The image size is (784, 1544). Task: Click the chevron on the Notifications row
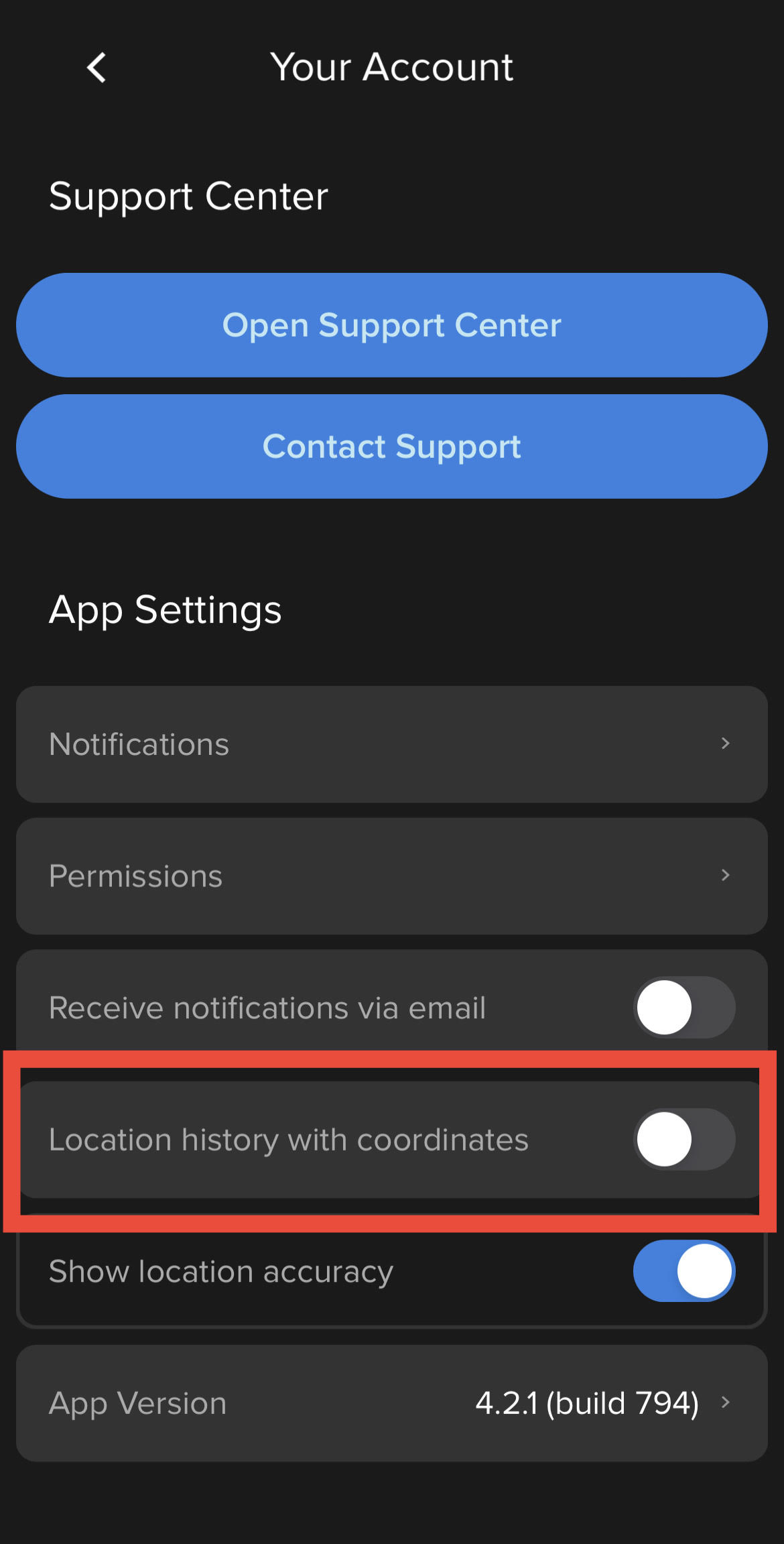click(x=726, y=744)
